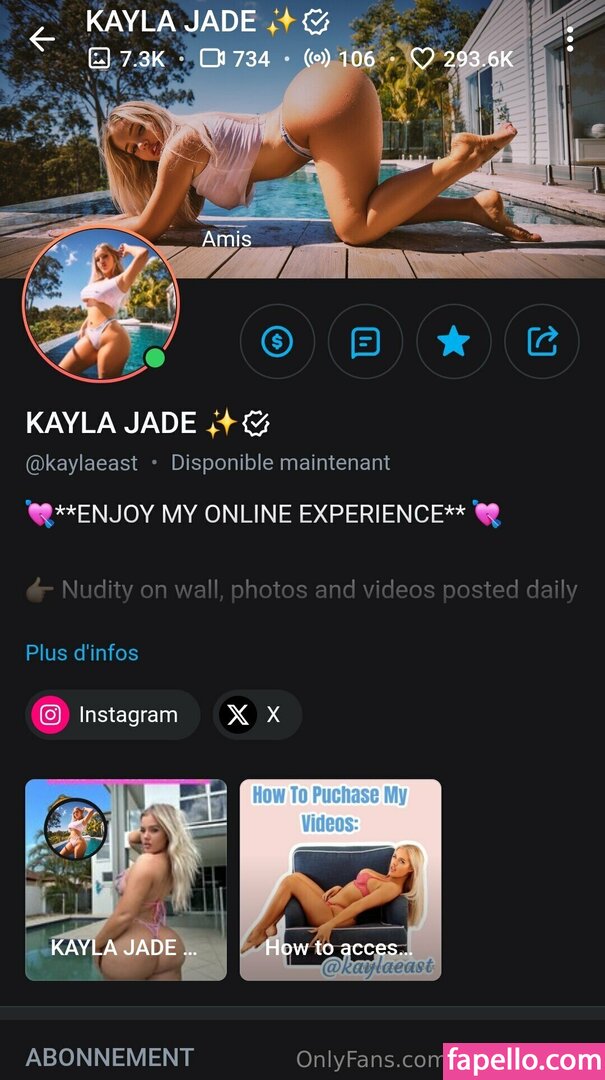605x1080 pixels.
Task: Open the three-dot overflow menu
Action: tap(569, 39)
